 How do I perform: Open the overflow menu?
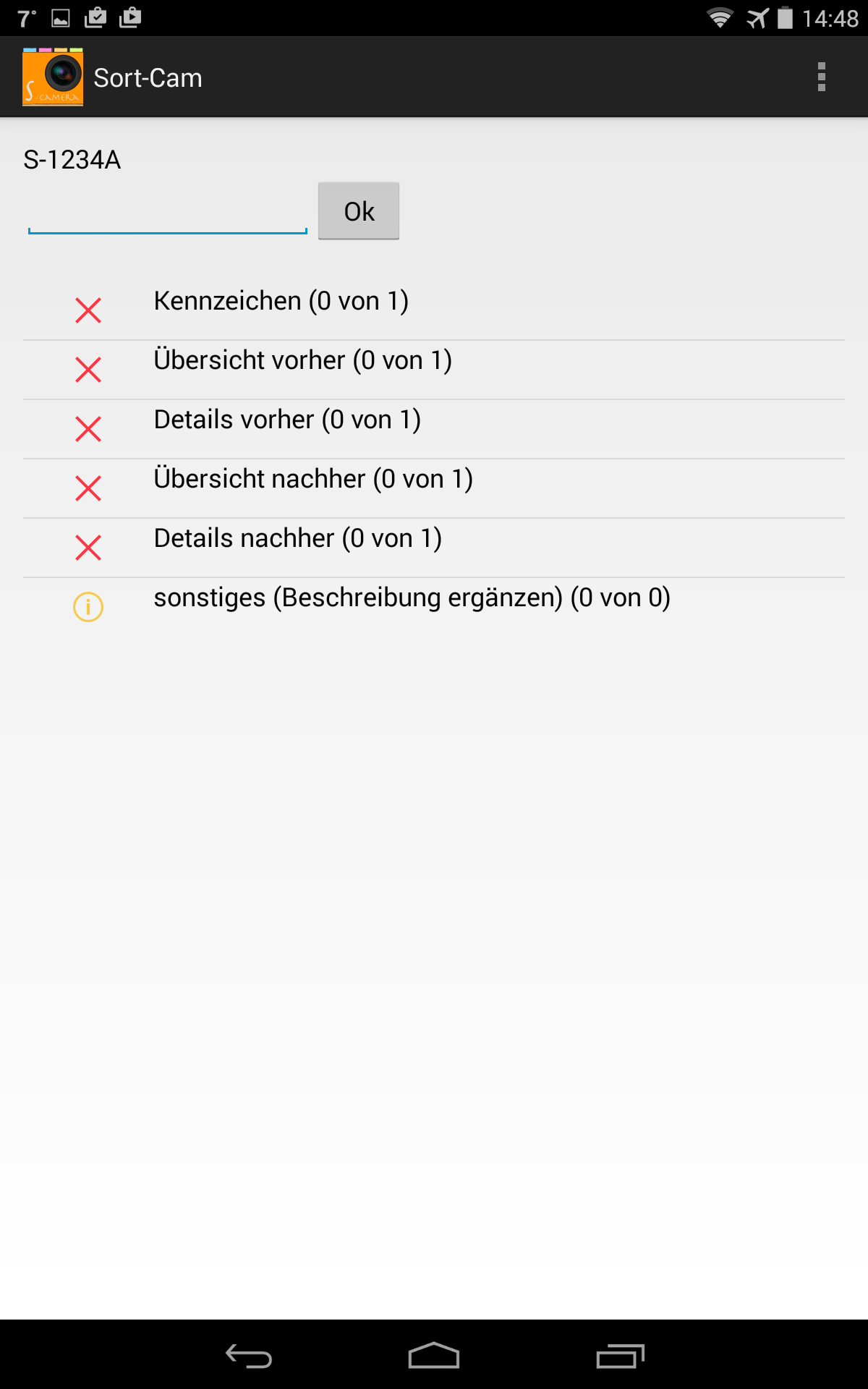(821, 77)
